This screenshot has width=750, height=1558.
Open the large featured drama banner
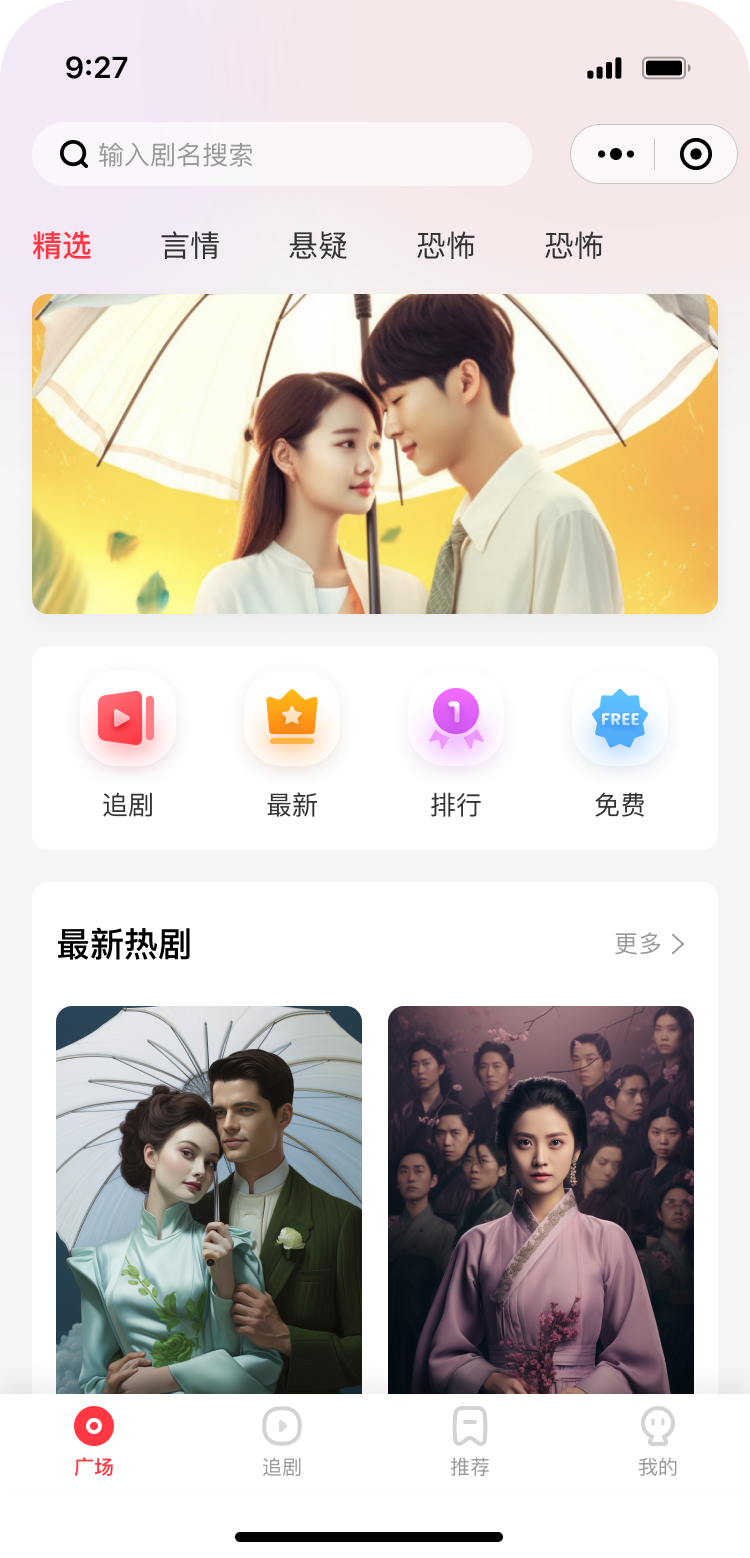(375, 453)
